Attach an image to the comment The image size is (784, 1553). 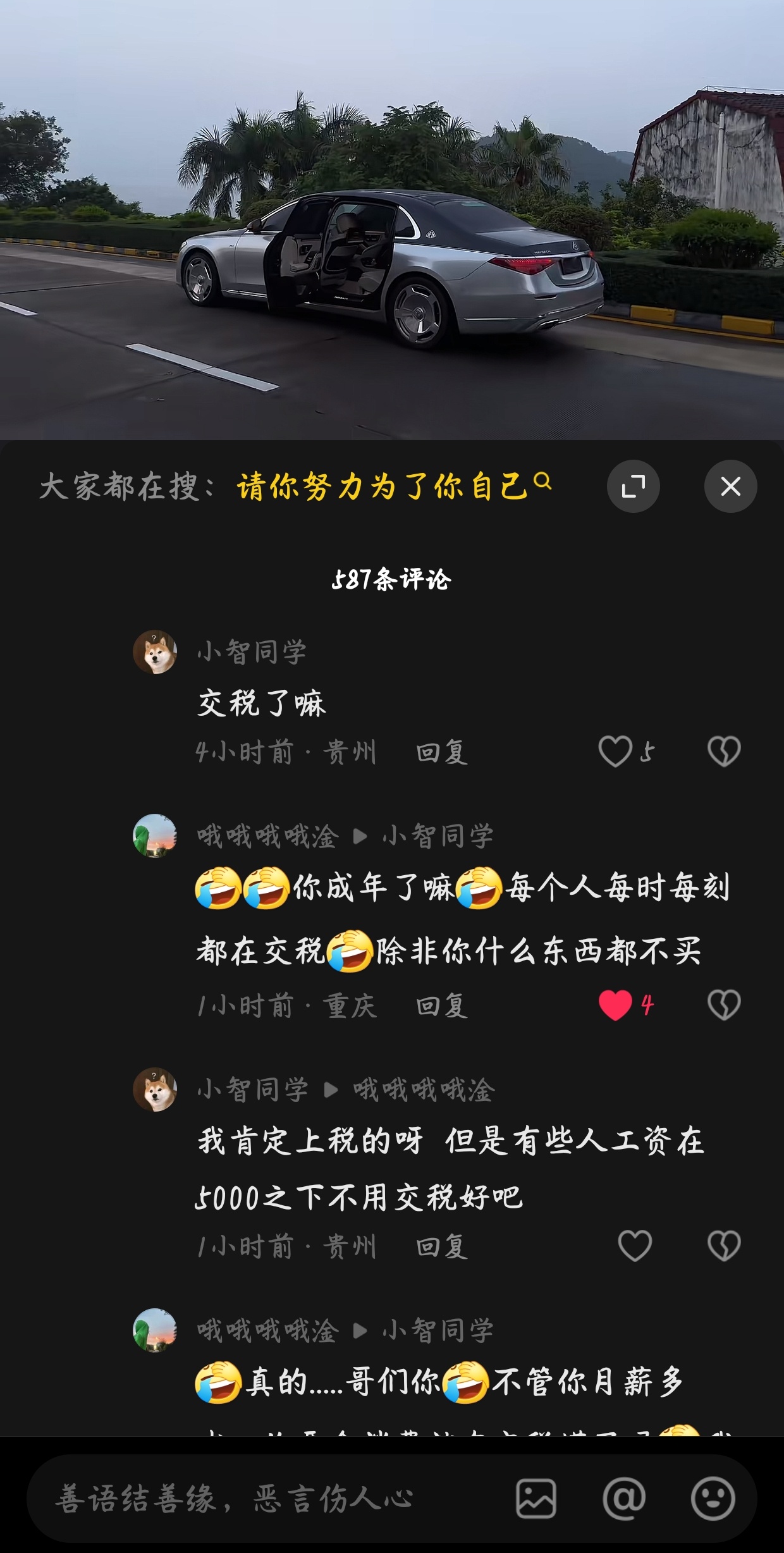tap(536, 1499)
